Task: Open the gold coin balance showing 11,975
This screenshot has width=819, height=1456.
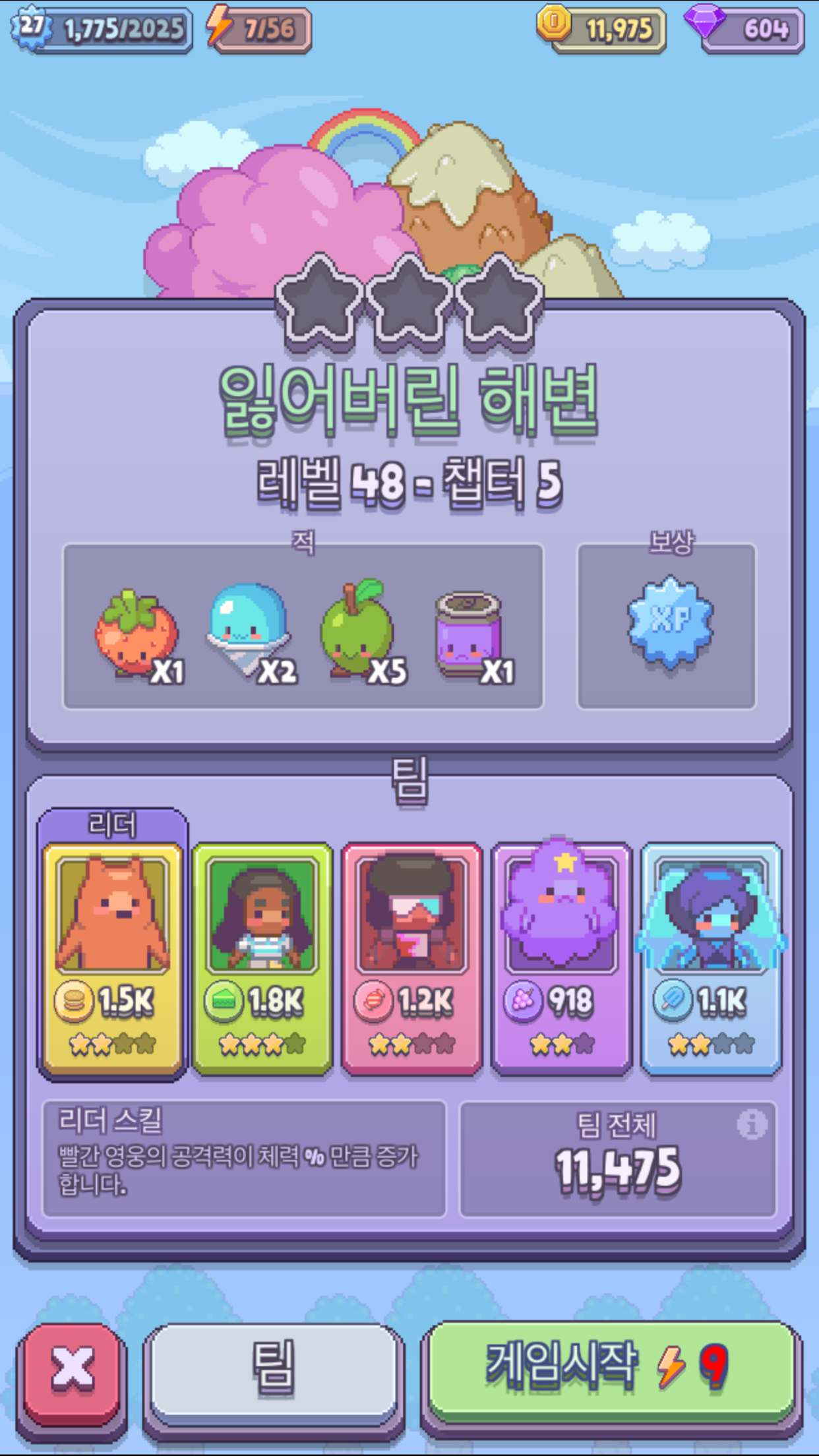Action: [x=601, y=28]
